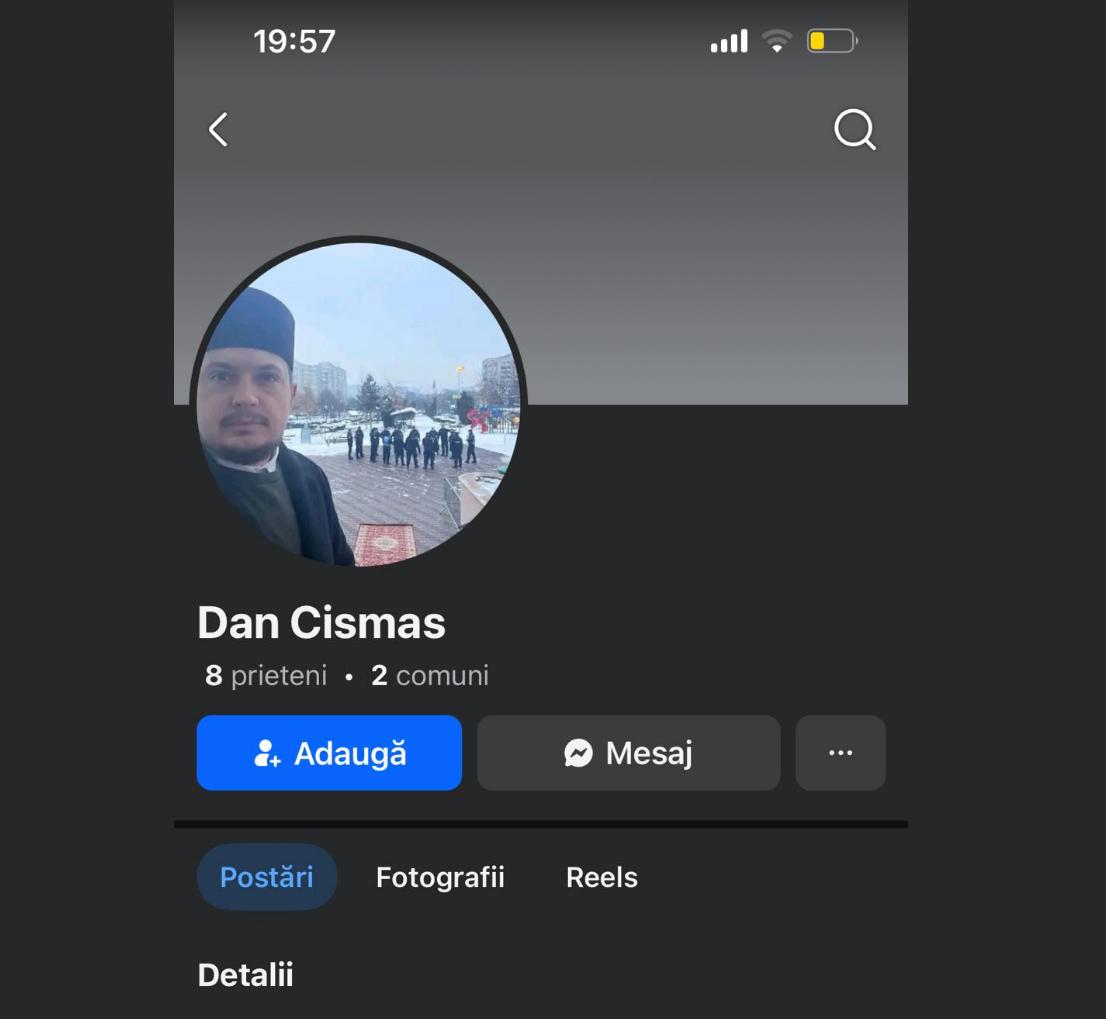The height and width of the screenshot is (1019, 1106).
Task: Switch to the Fotografii tab
Action: pos(440,877)
